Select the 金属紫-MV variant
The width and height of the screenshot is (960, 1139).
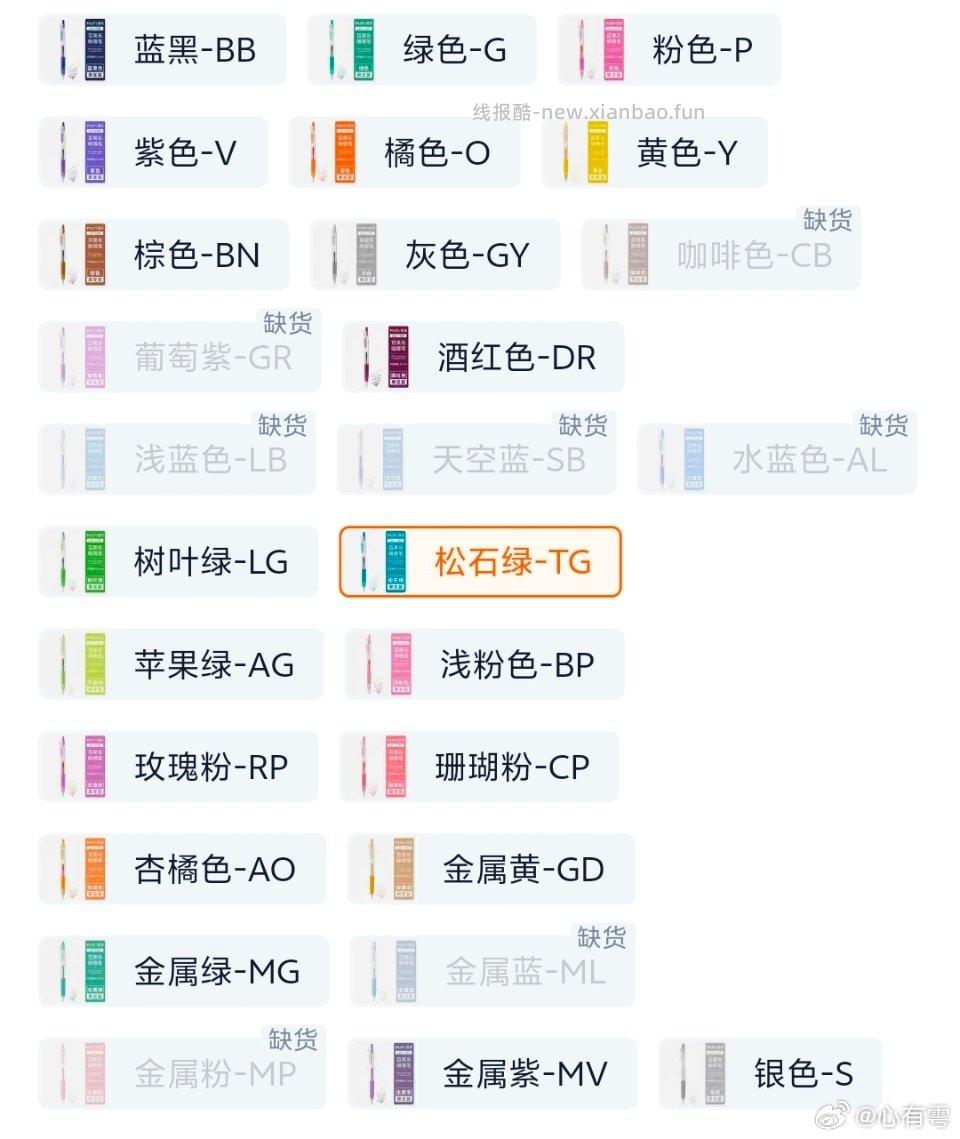coord(490,1072)
